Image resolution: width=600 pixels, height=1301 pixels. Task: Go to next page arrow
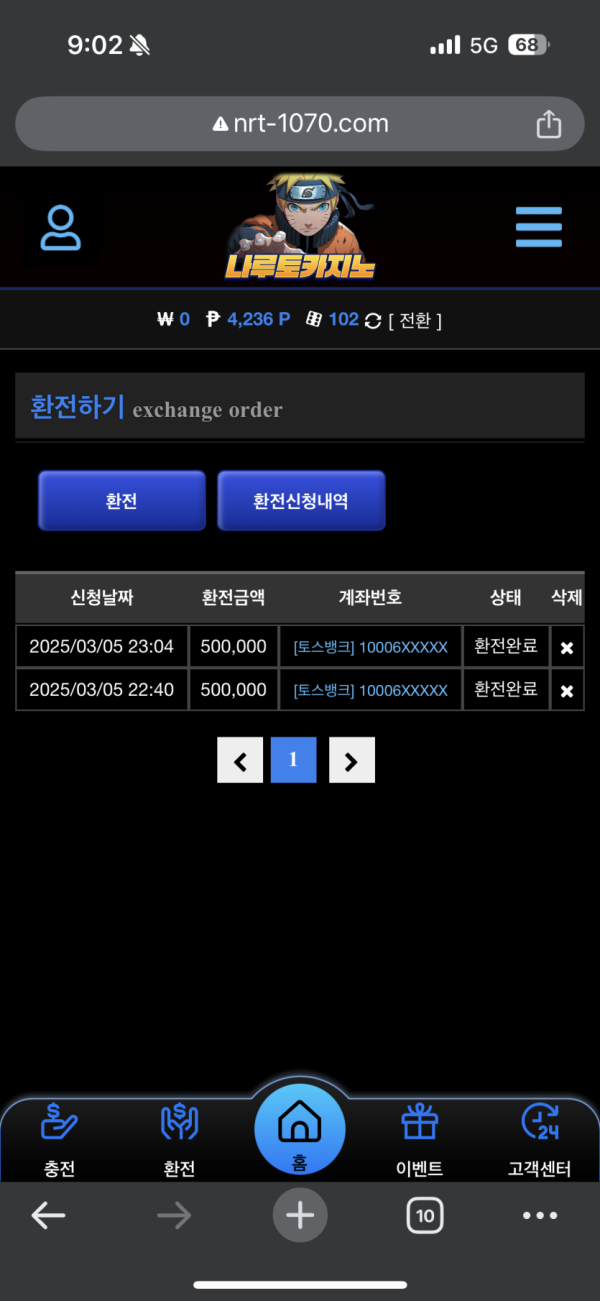pyautogui.click(x=351, y=761)
